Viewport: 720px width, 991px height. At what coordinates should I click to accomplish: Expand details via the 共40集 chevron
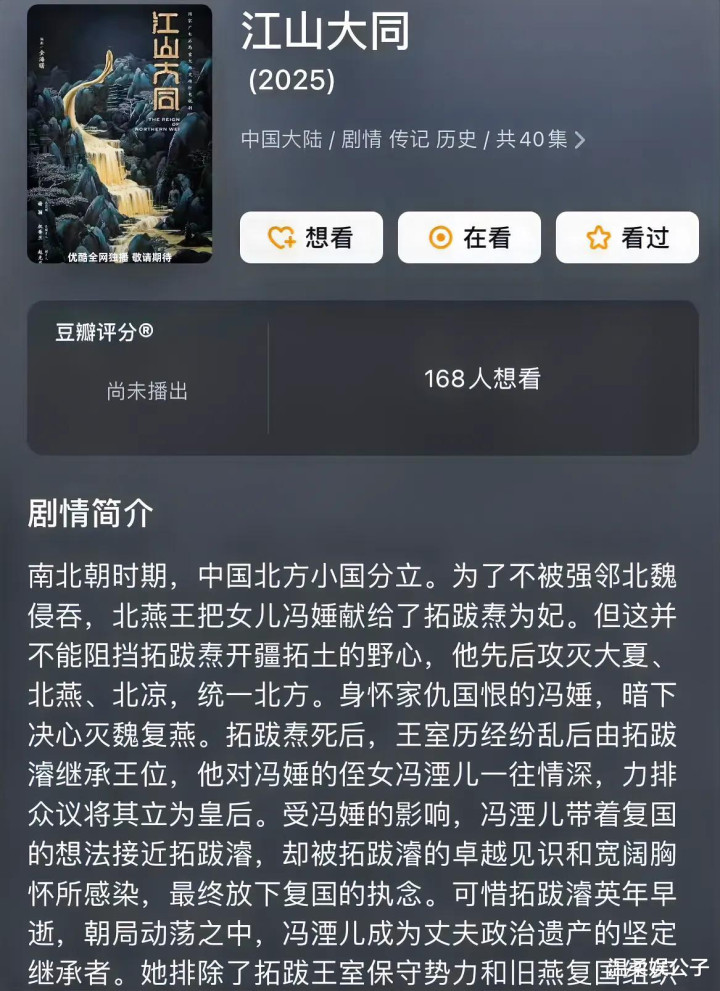coord(579,140)
